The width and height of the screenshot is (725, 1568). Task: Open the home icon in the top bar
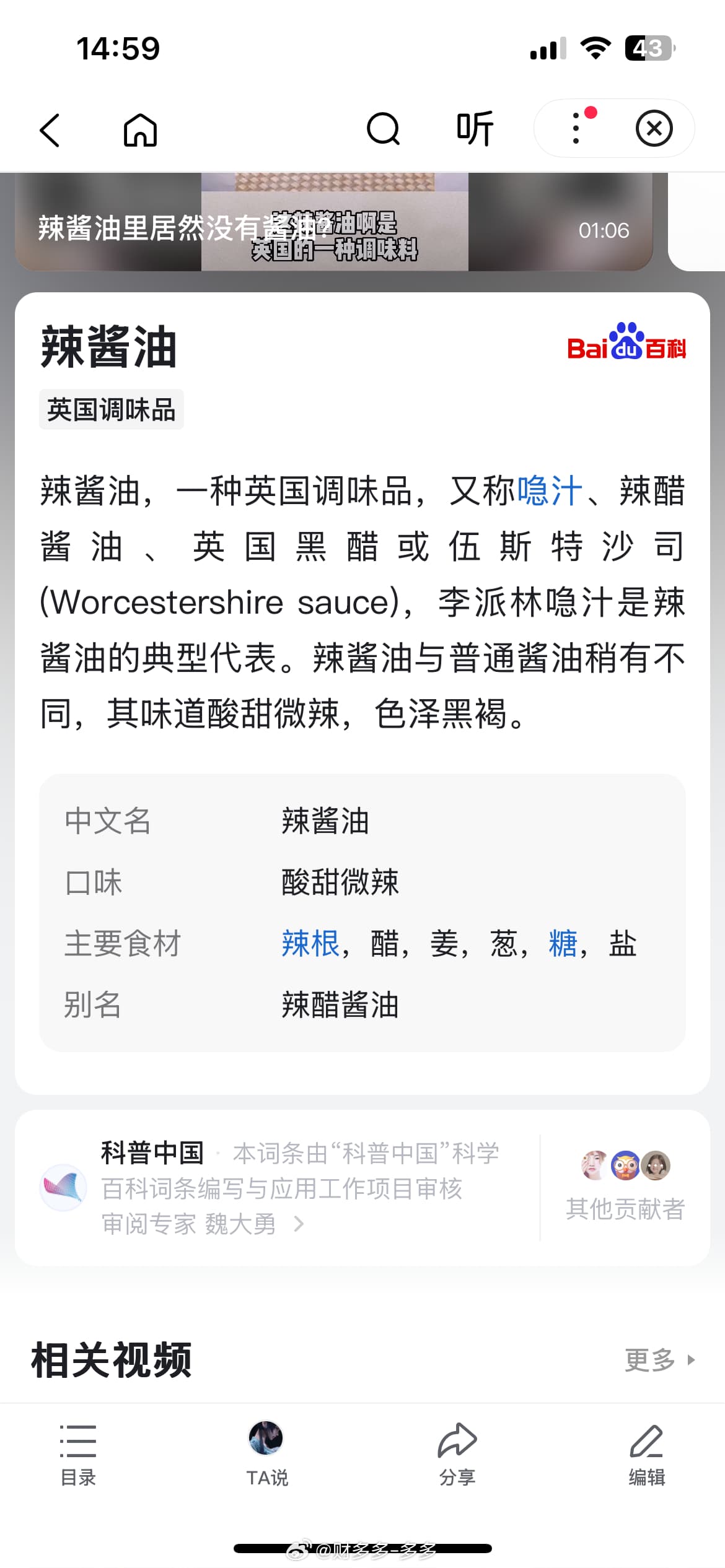click(141, 130)
